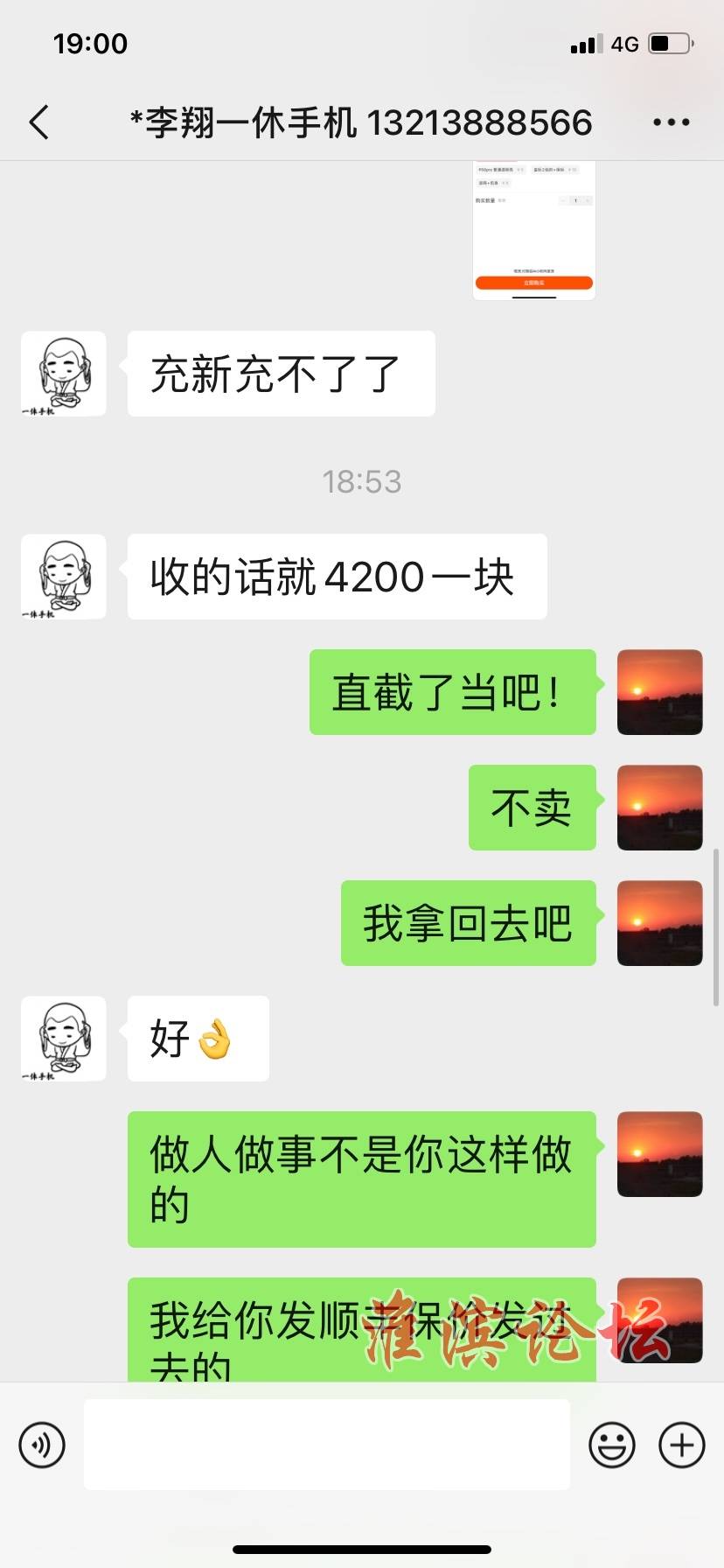Go back to the chat list
The image size is (724, 1568).
tap(39, 122)
